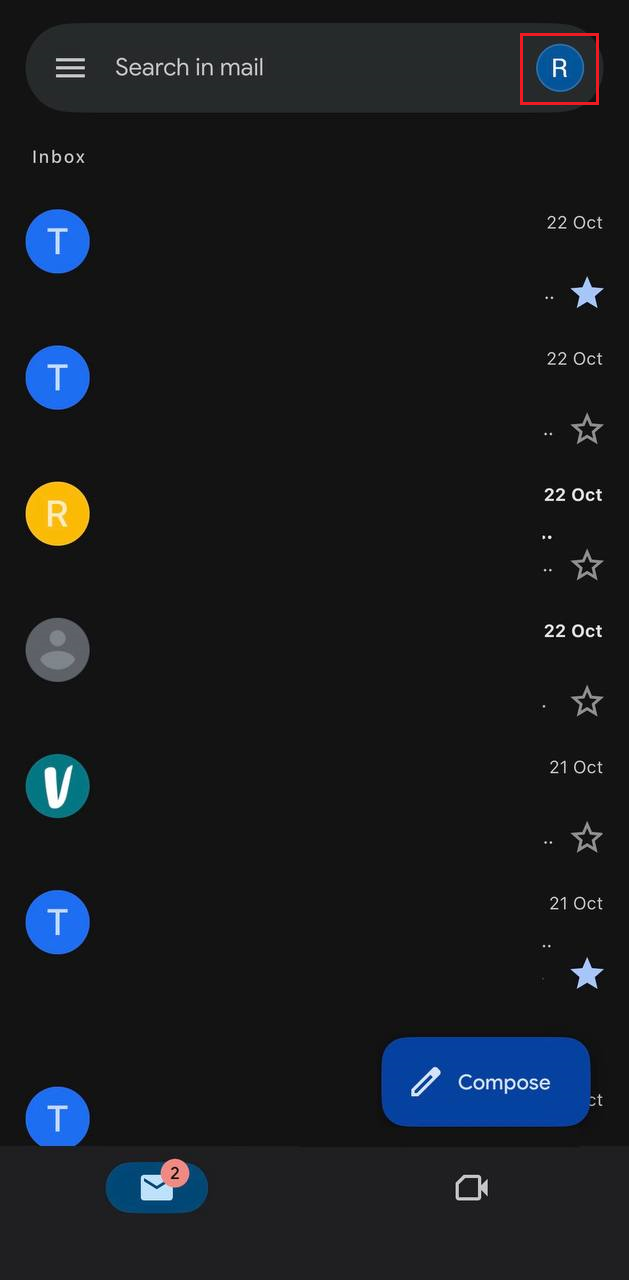
Task: Open the starred 22 Oct email from T
Action: click(300, 258)
